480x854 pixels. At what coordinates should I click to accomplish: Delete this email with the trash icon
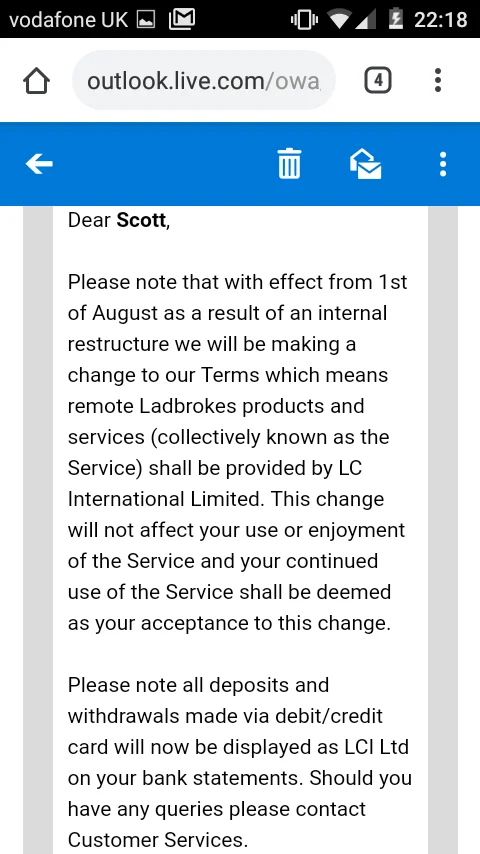point(289,163)
